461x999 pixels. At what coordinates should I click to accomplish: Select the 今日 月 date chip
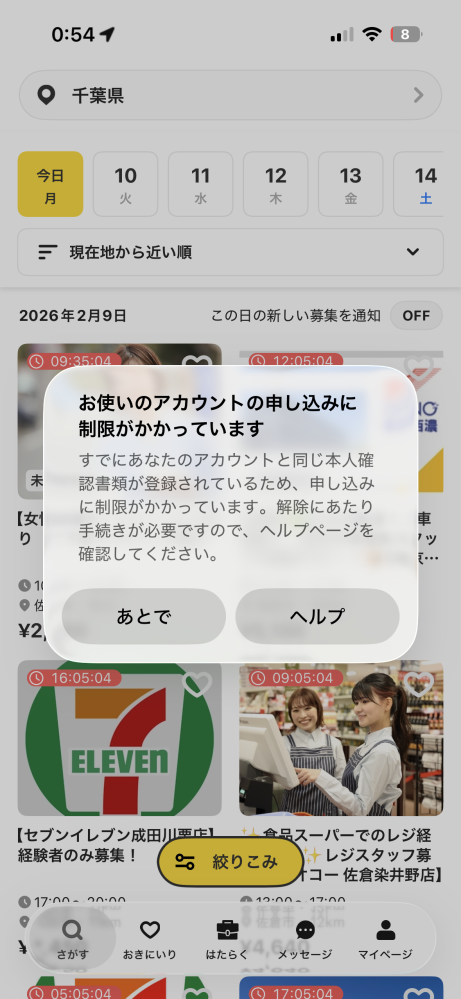(x=50, y=184)
